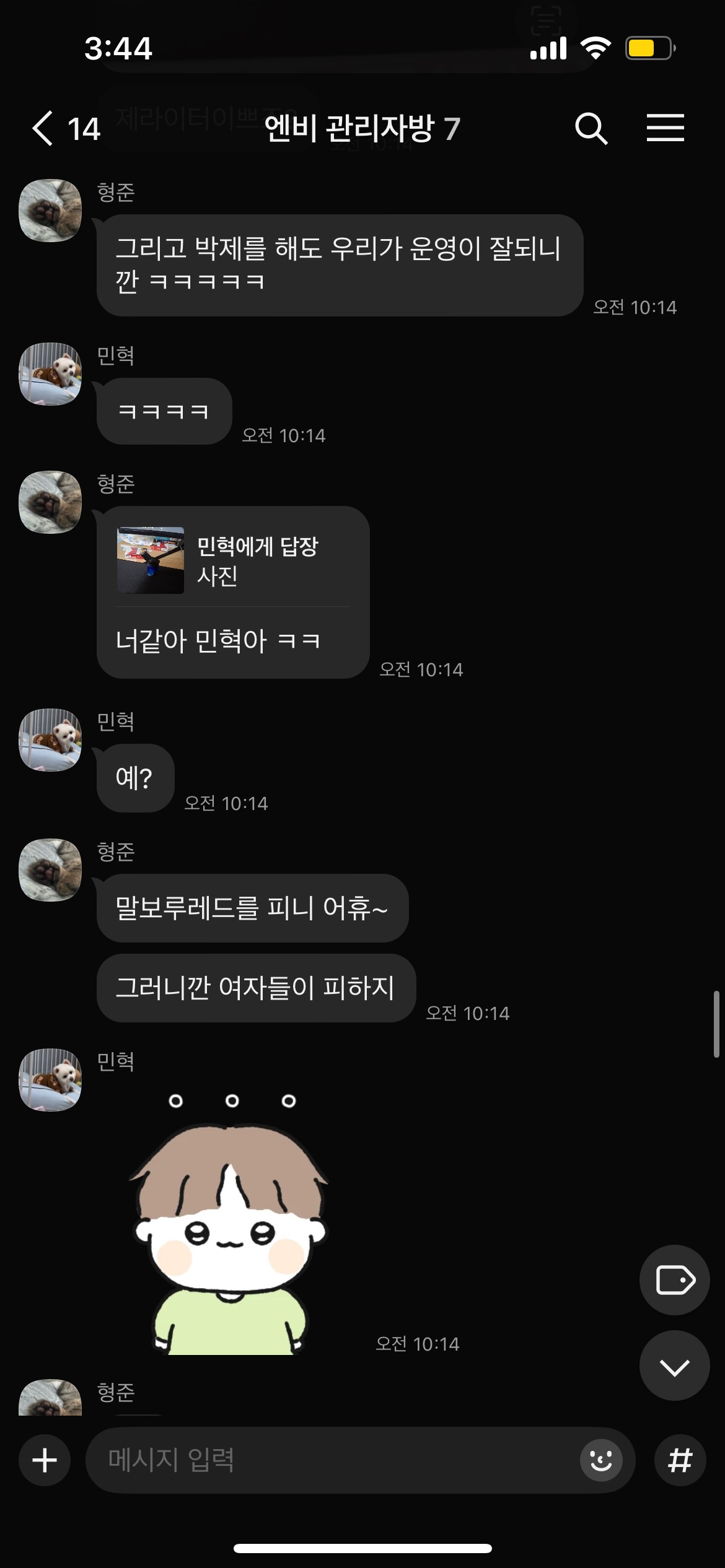View 민혁's profile picture beside 예? message
Viewport: 725px width, 1568px height.
click(50, 740)
